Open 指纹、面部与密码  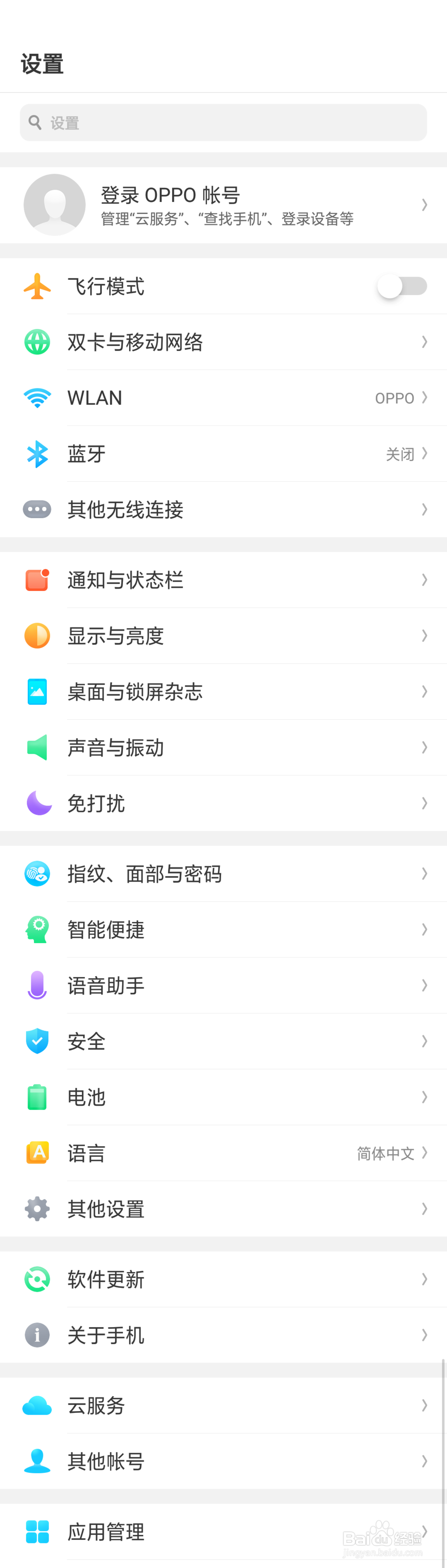223,874
